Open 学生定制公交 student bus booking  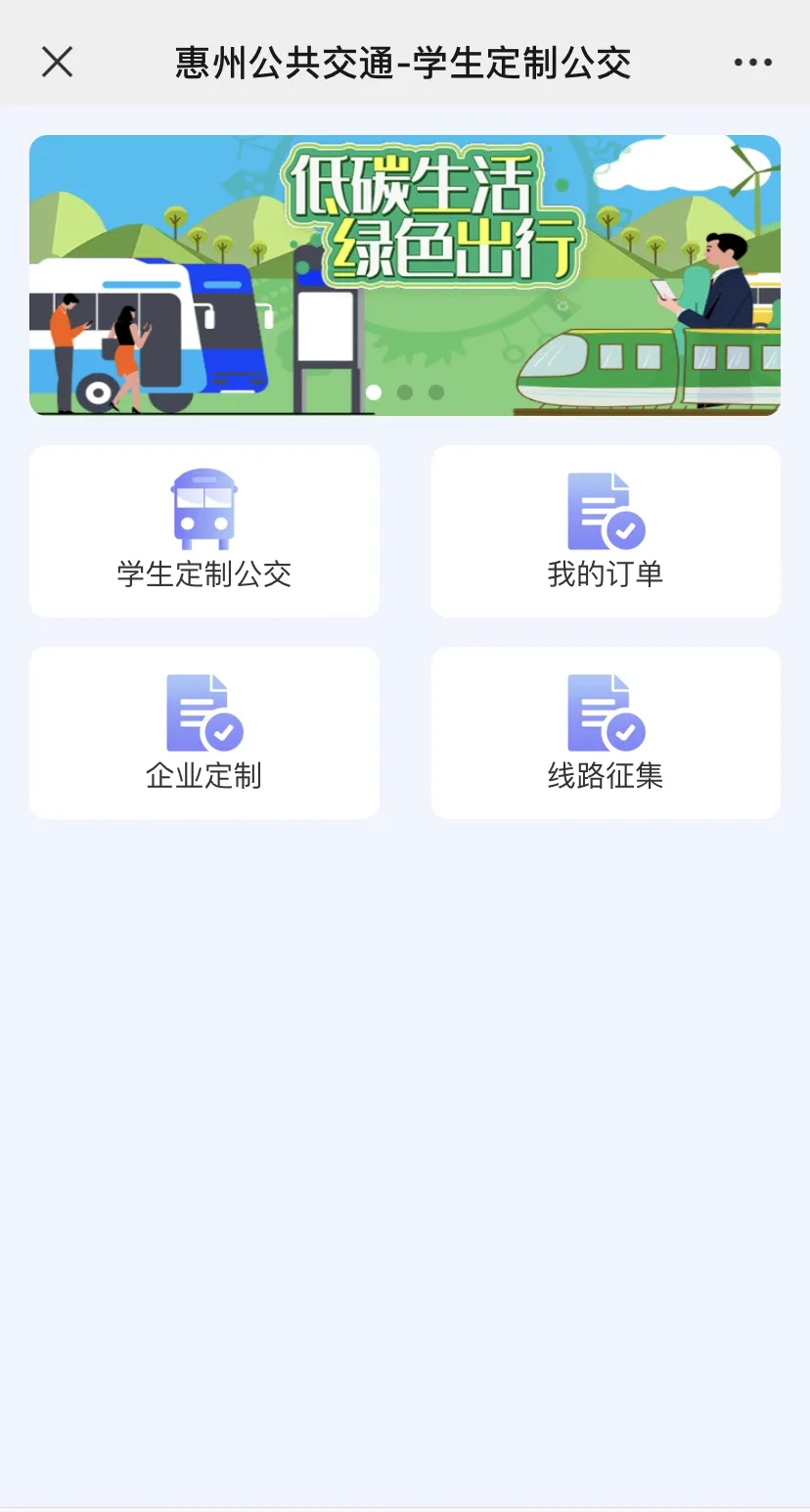click(204, 531)
